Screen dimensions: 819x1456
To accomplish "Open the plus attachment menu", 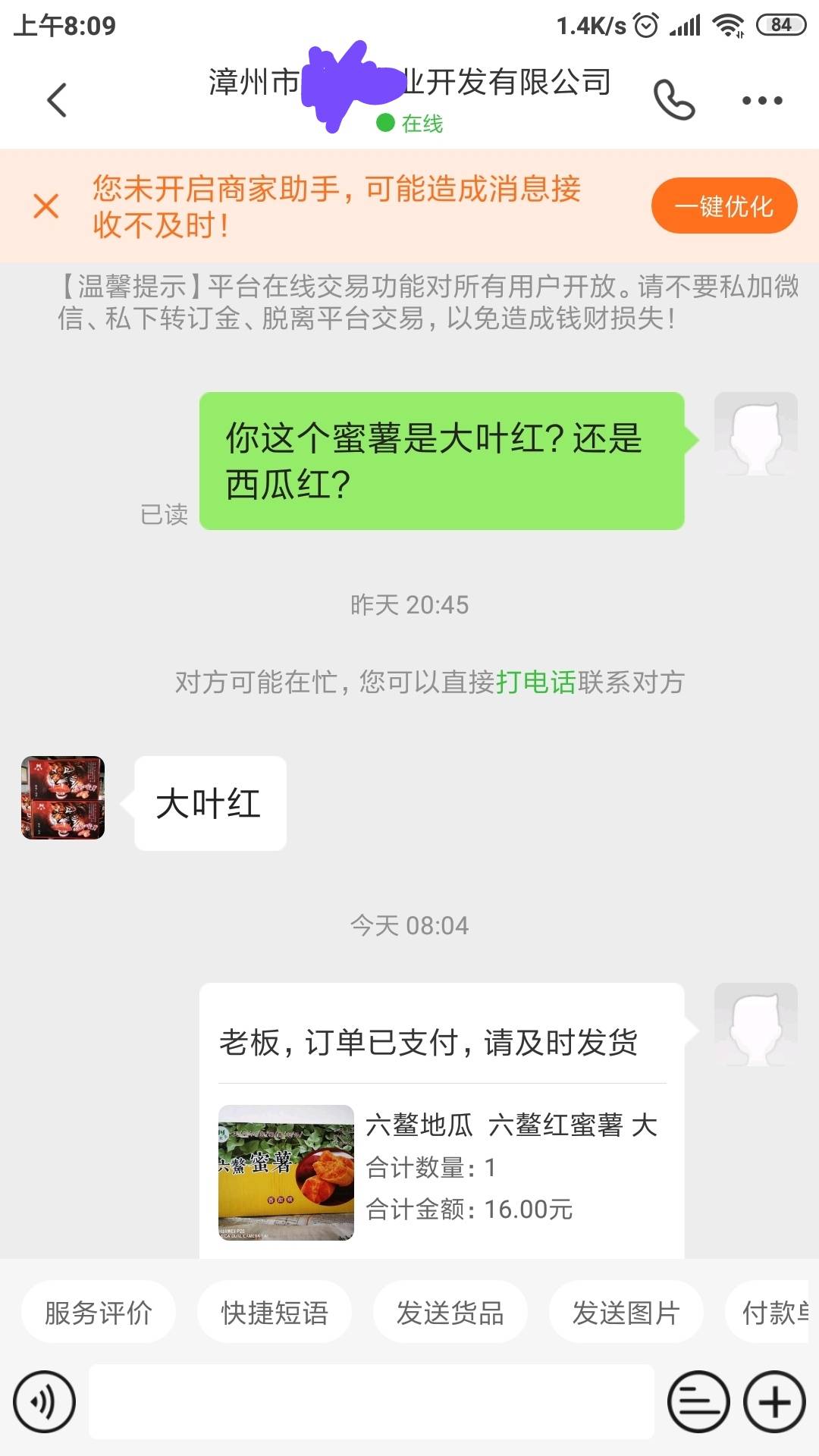I will pyautogui.click(x=774, y=1402).
